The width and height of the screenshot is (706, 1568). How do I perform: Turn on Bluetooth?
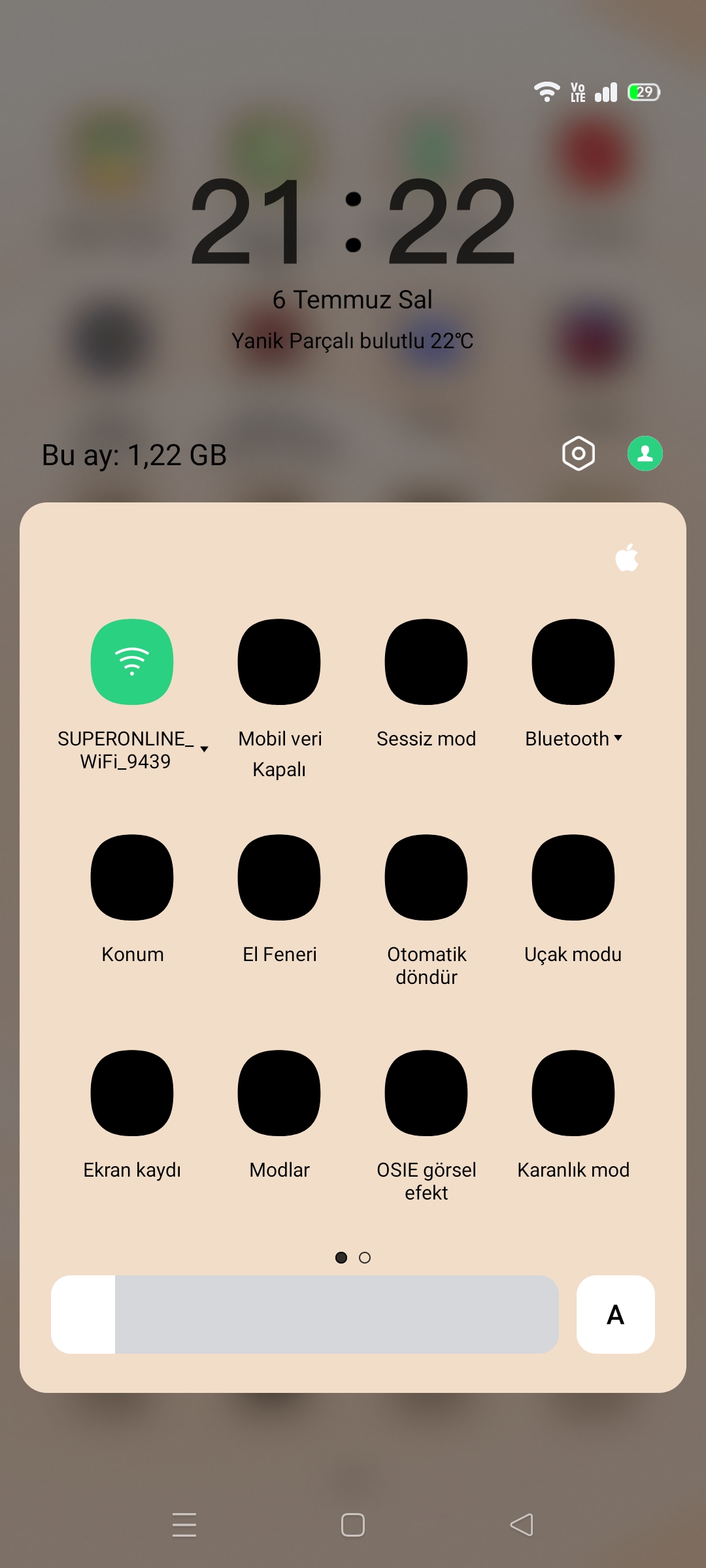(x=573, y=662)
